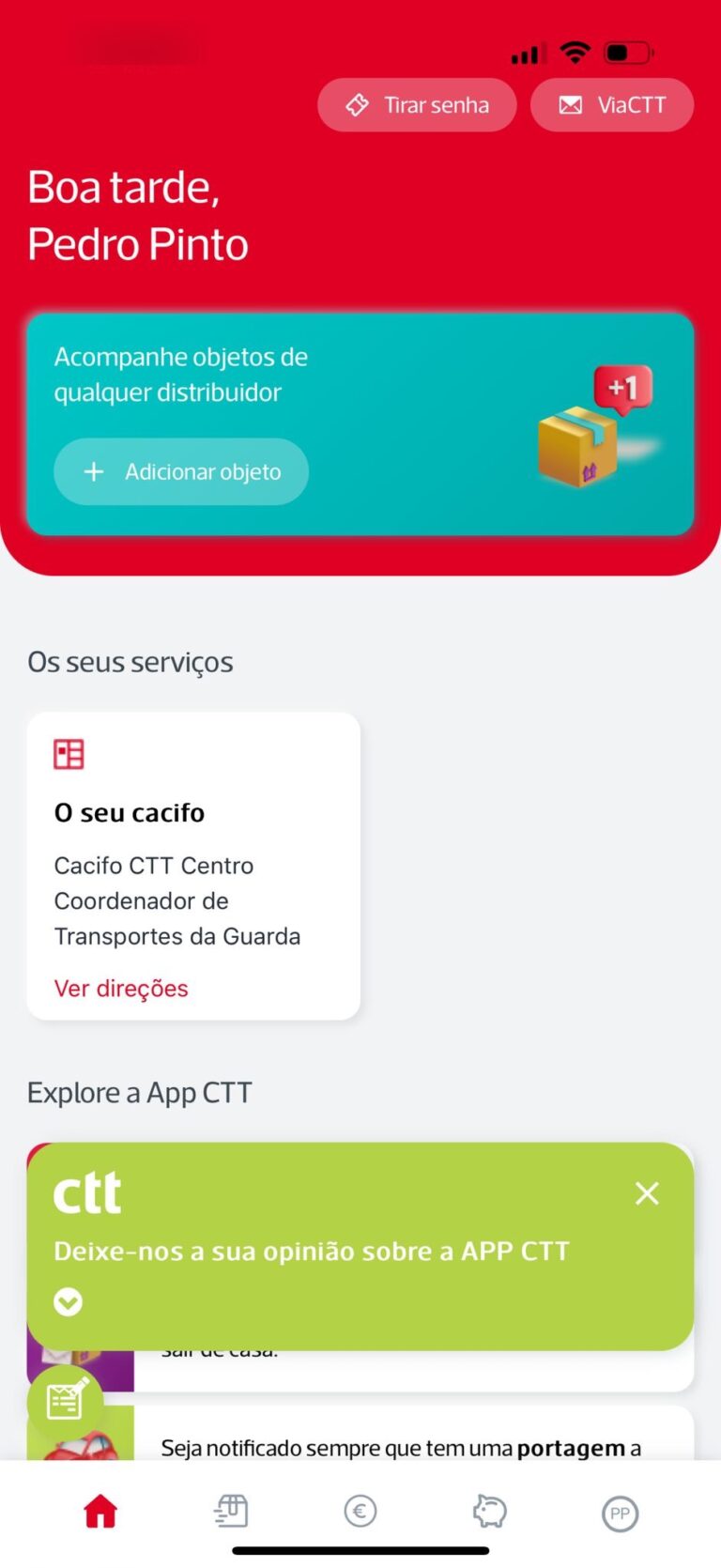Open payments via the euro icon
Image resolution: width=721 pixels, height=1568 pixels.
point(360,1510)
